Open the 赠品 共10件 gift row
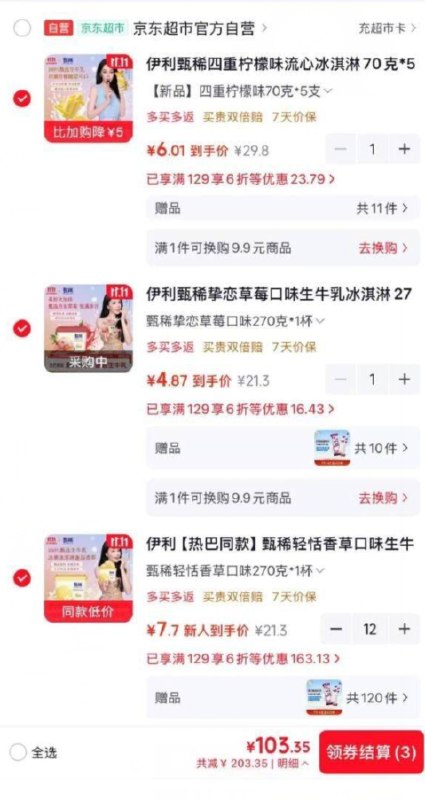 (x=283, y=448)
